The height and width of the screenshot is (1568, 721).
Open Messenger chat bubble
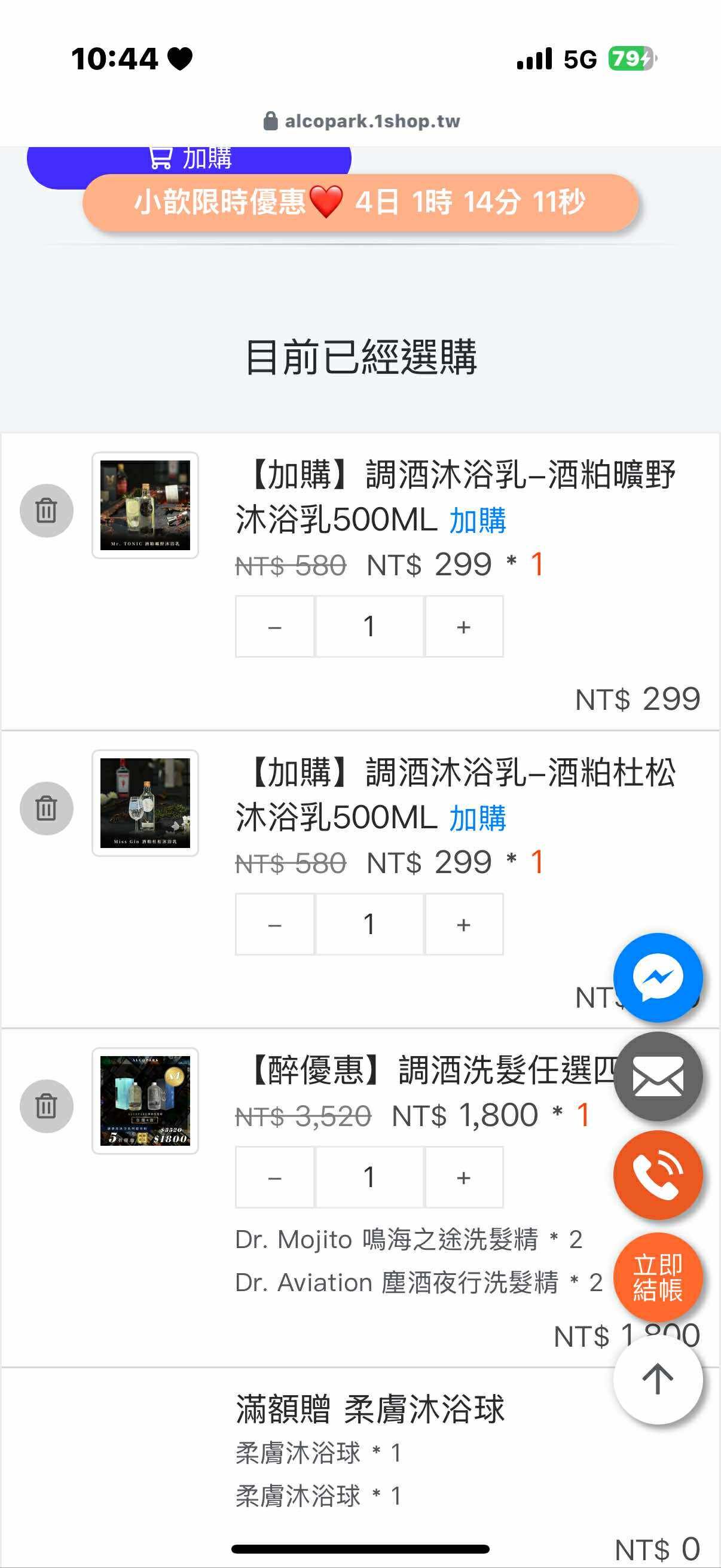pyautogui.click(x=658, y=978)
